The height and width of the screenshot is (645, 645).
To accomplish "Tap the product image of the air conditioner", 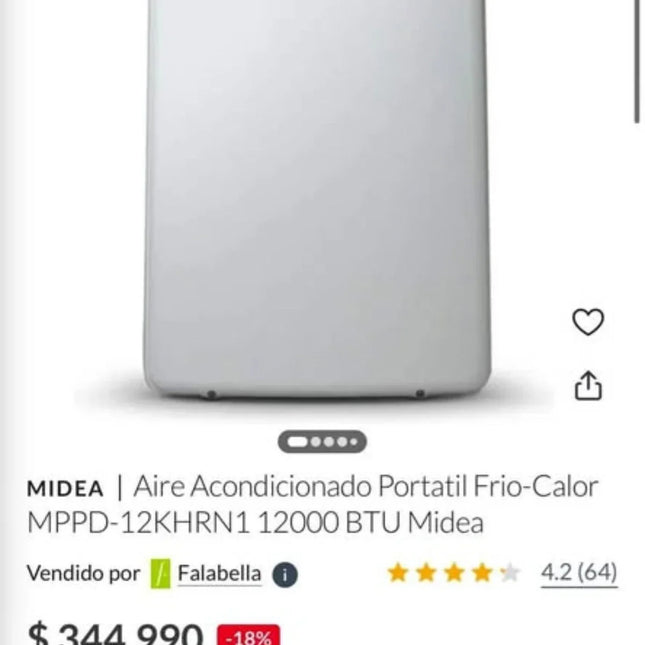I will point(315,200).
